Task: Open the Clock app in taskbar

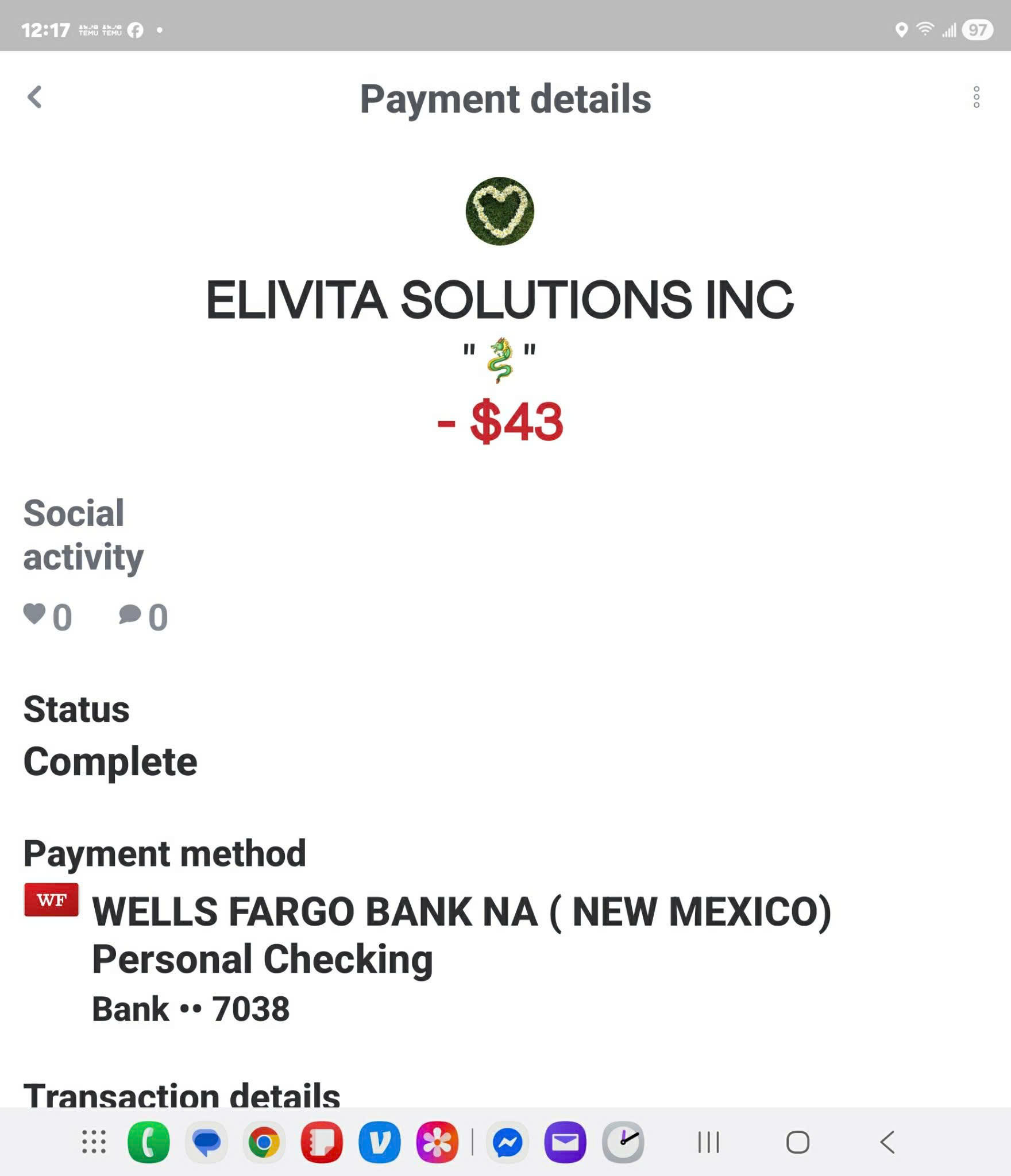Action: tap(623, 1142)
